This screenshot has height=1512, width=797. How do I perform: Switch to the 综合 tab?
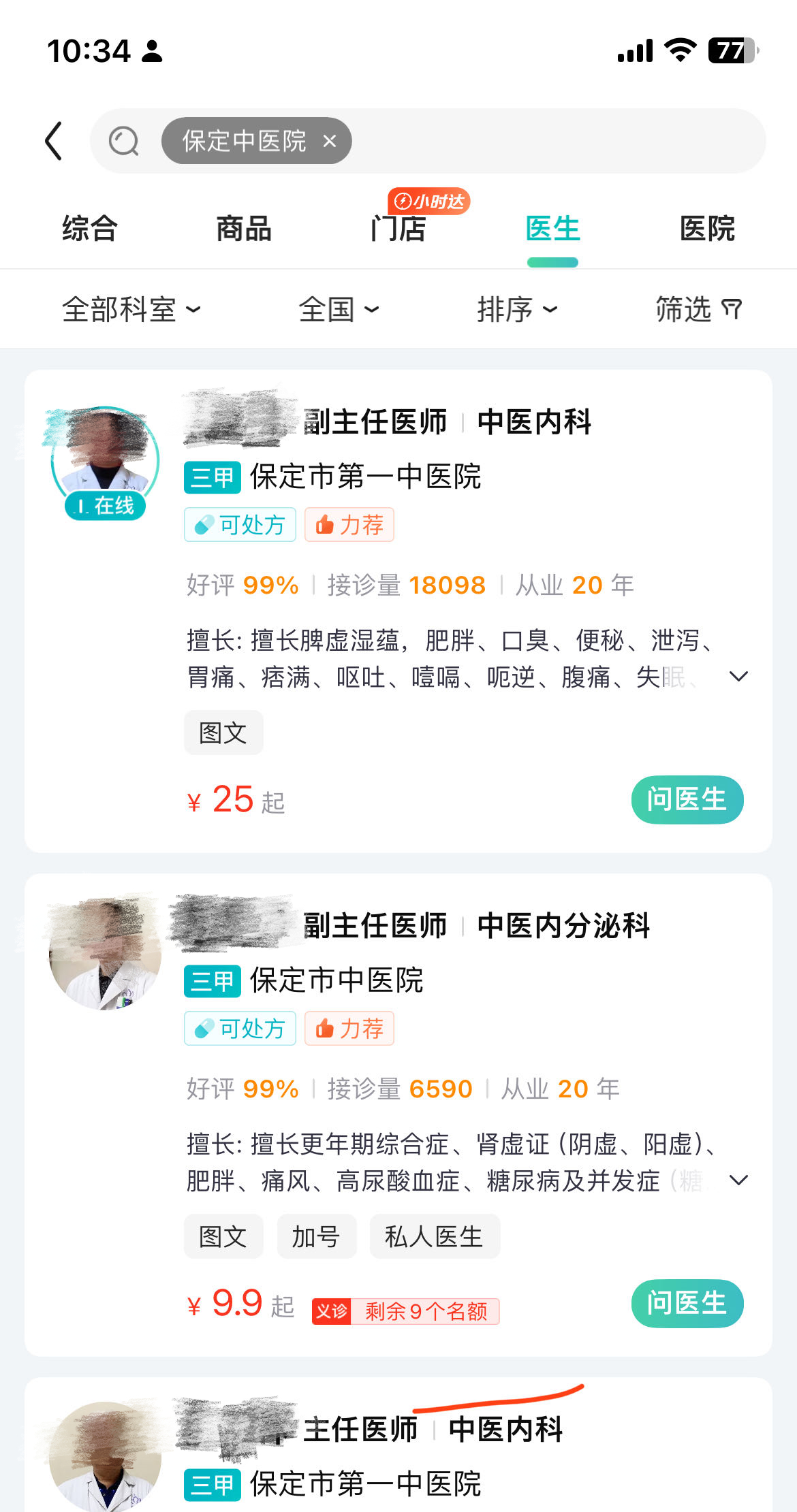90,229
